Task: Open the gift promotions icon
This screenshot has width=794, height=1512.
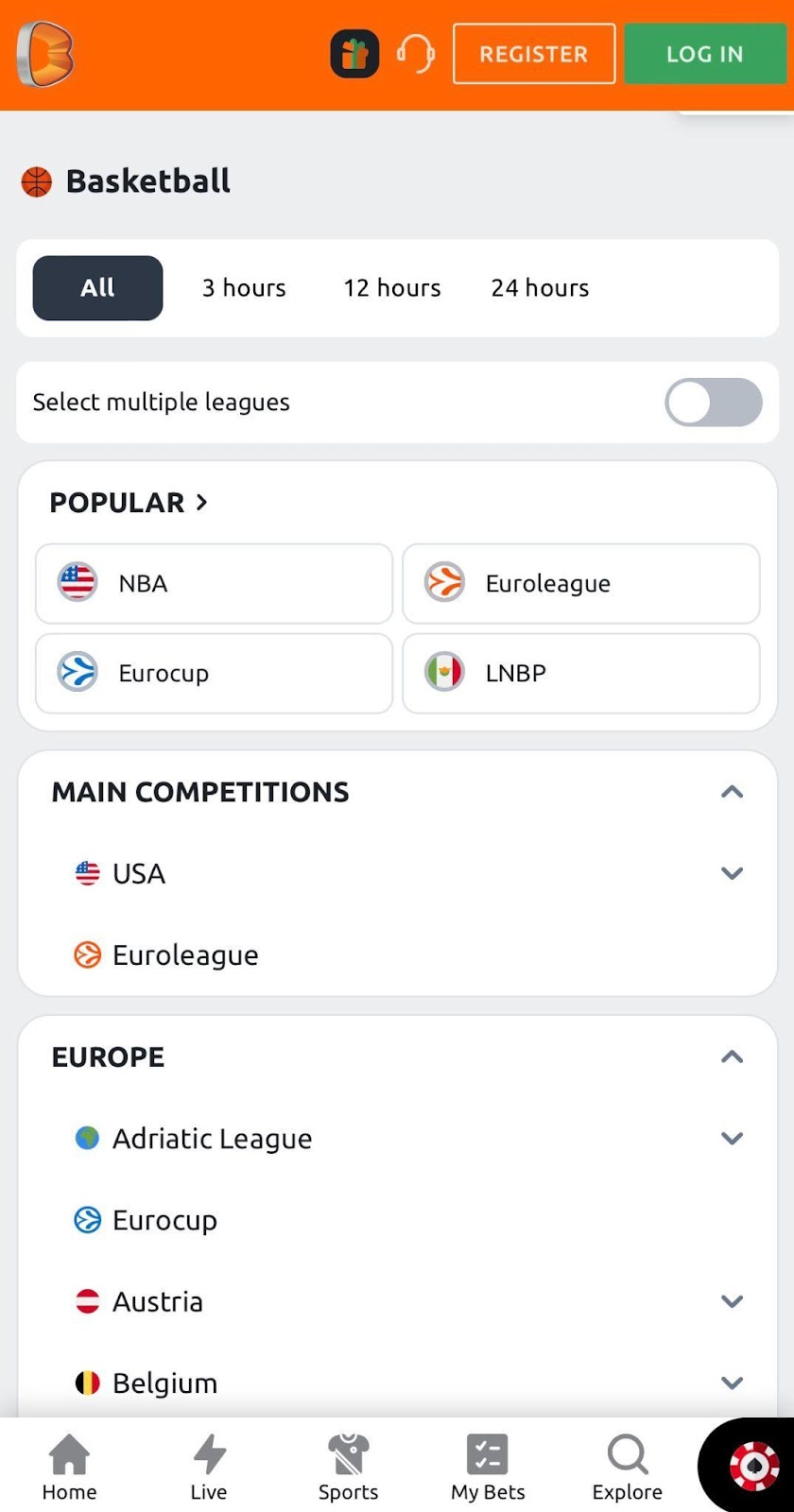Action: click(354, 54)
